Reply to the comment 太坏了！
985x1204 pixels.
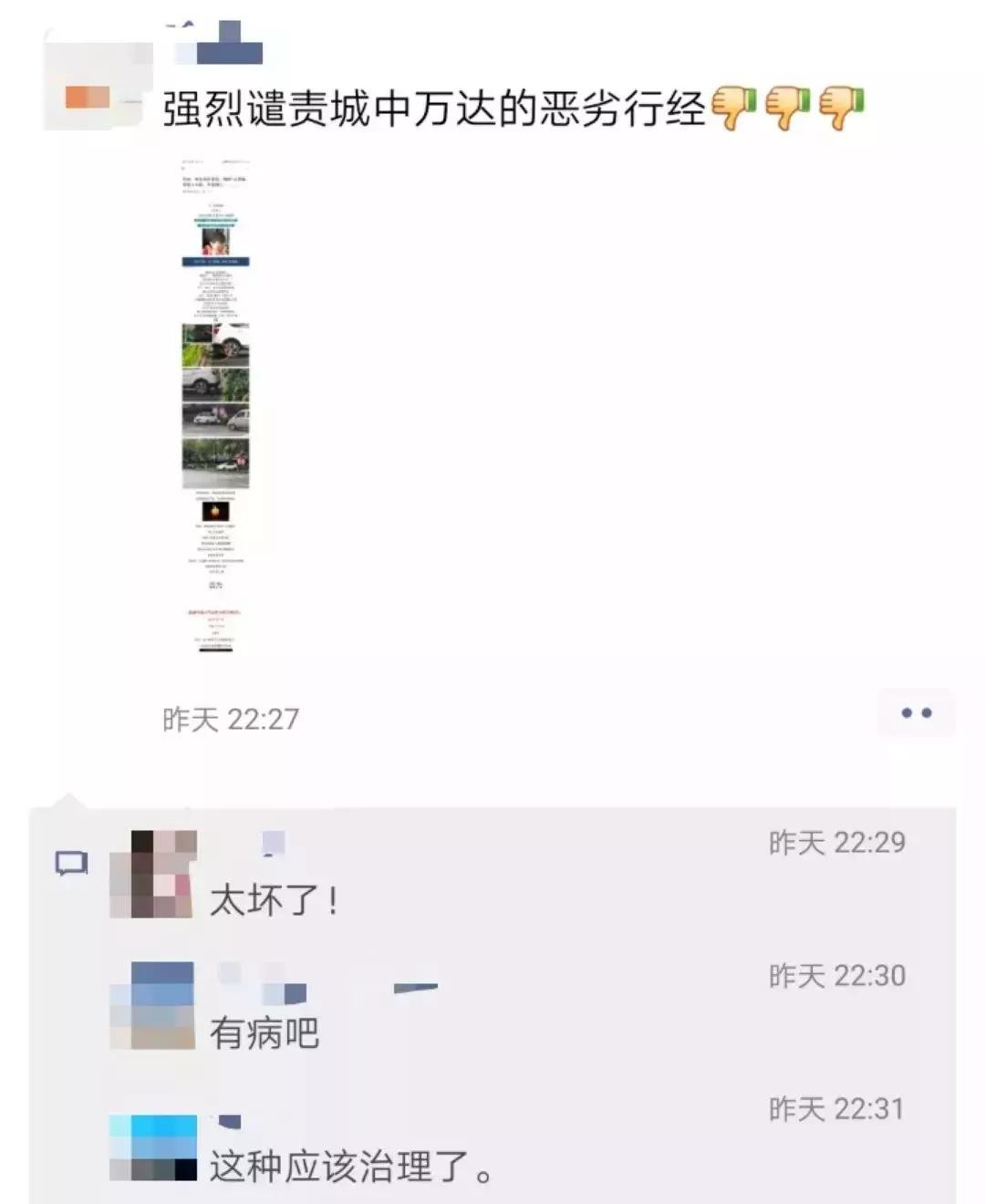point(275,900)
